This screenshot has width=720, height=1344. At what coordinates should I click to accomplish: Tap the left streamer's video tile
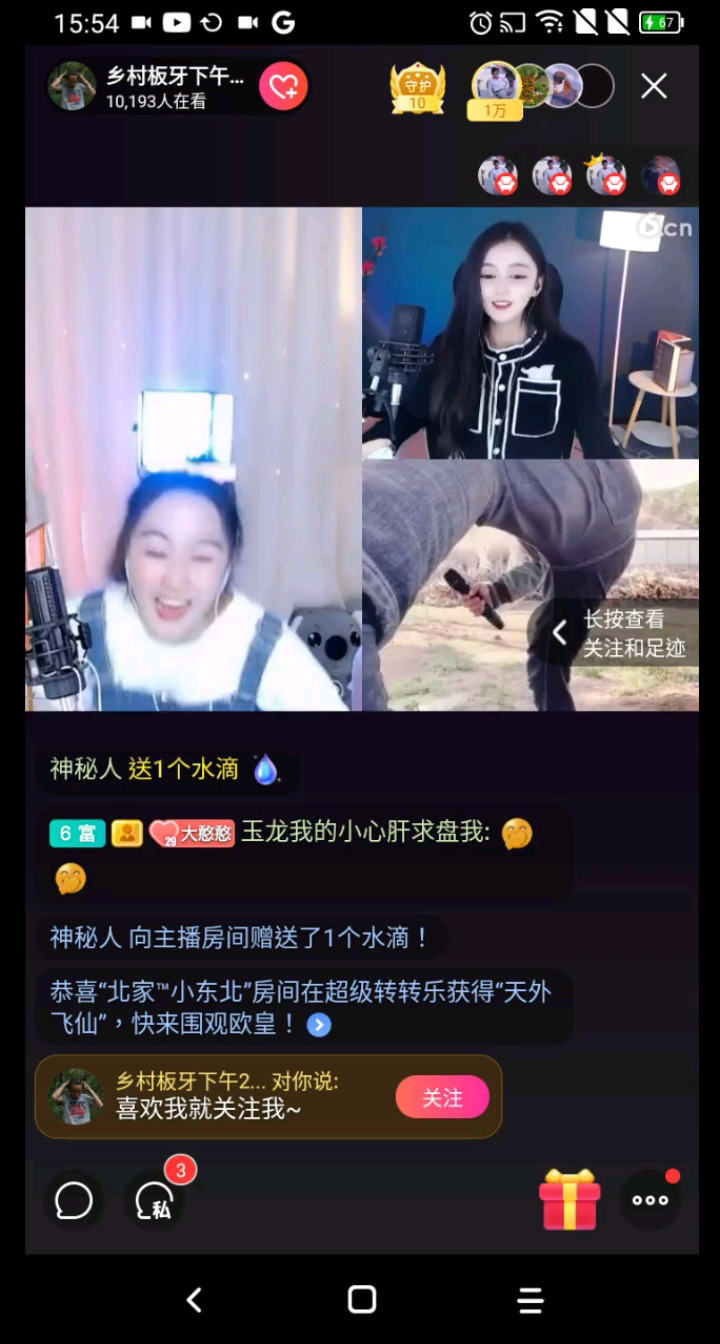point(193,458)
